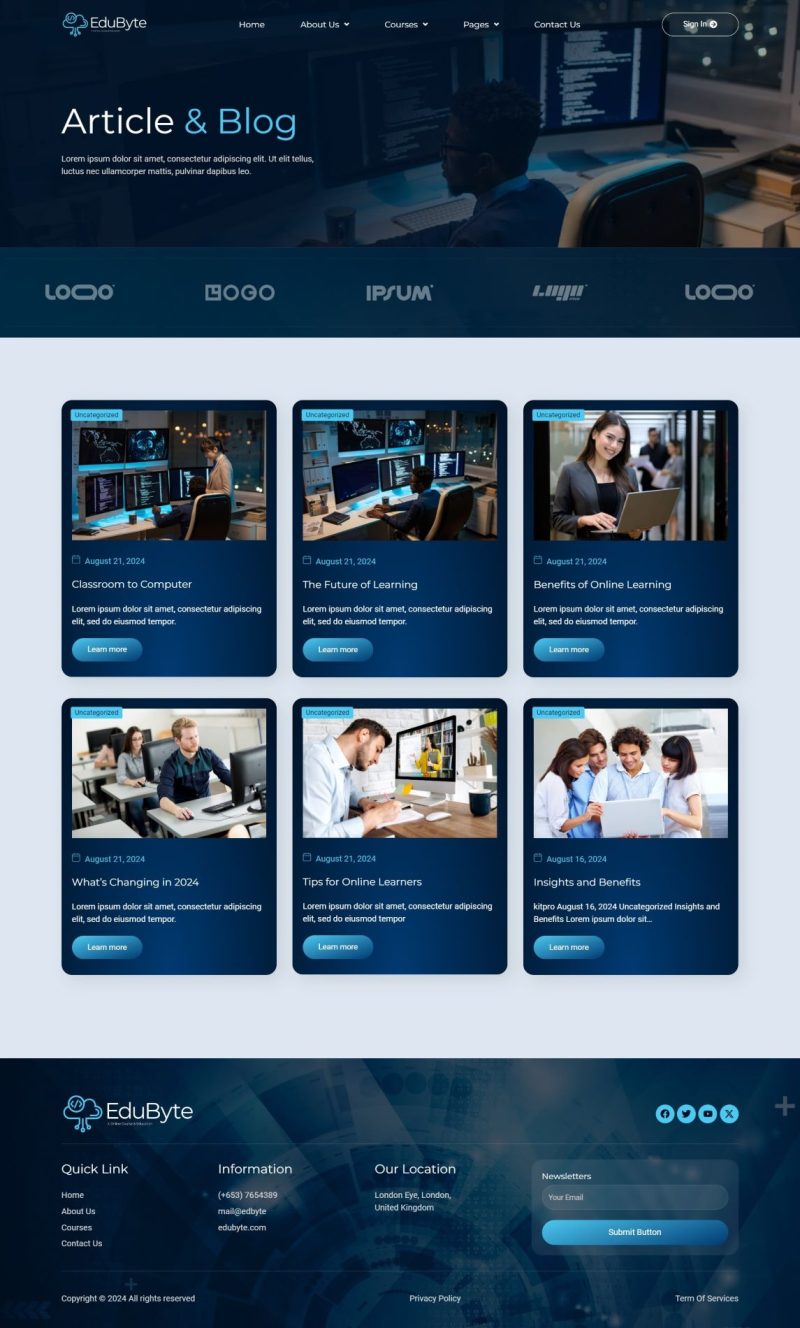This screenshot has width=800, height=1328.
Task: Learn more about Benefits of Online Learning
Action: (569, 650)
